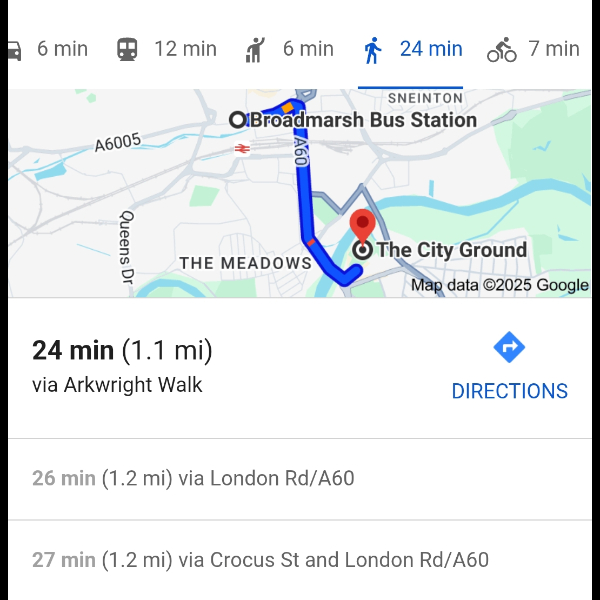Pick the 27 min route via Crocus St
600x600 pixels.
pos(300,559)
